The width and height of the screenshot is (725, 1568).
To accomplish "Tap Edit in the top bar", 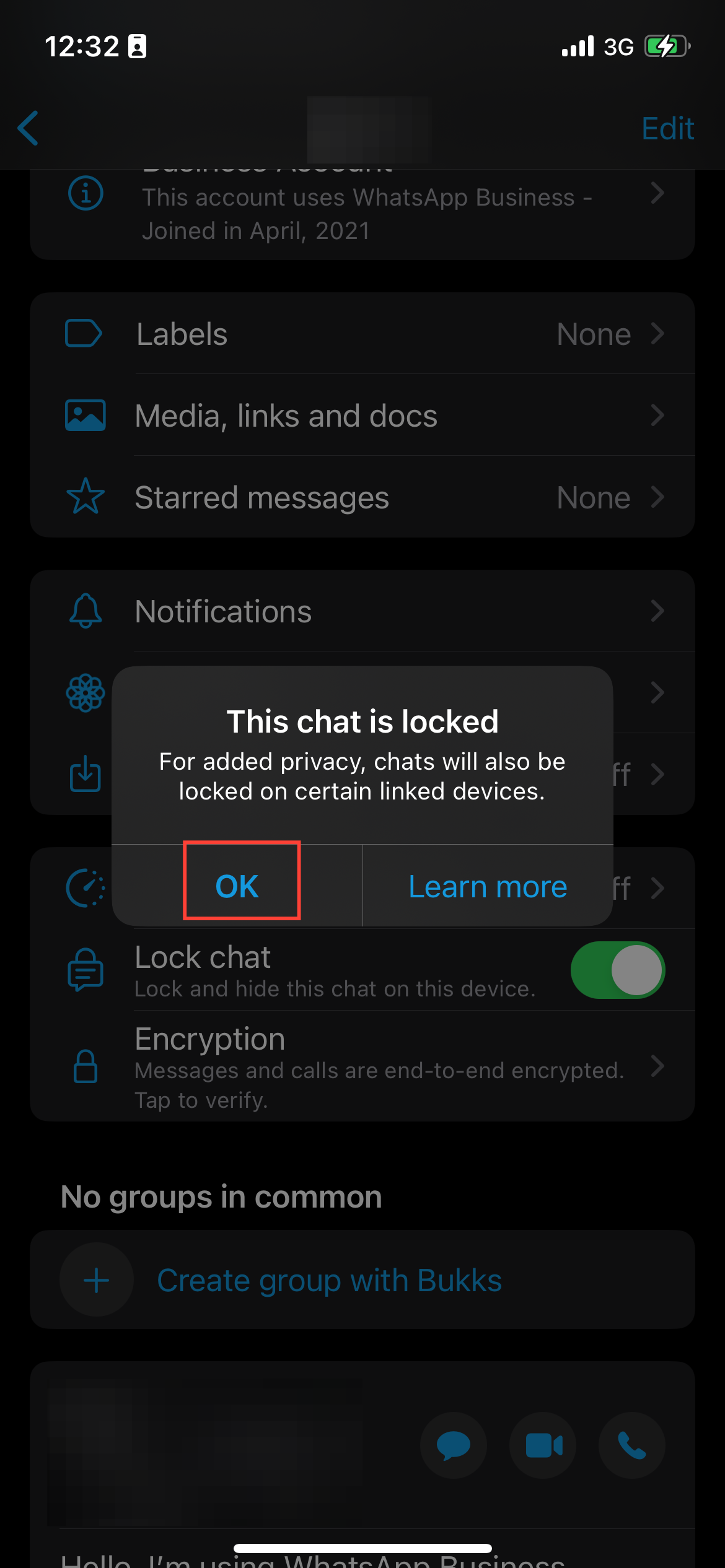I will pos(667,129).
